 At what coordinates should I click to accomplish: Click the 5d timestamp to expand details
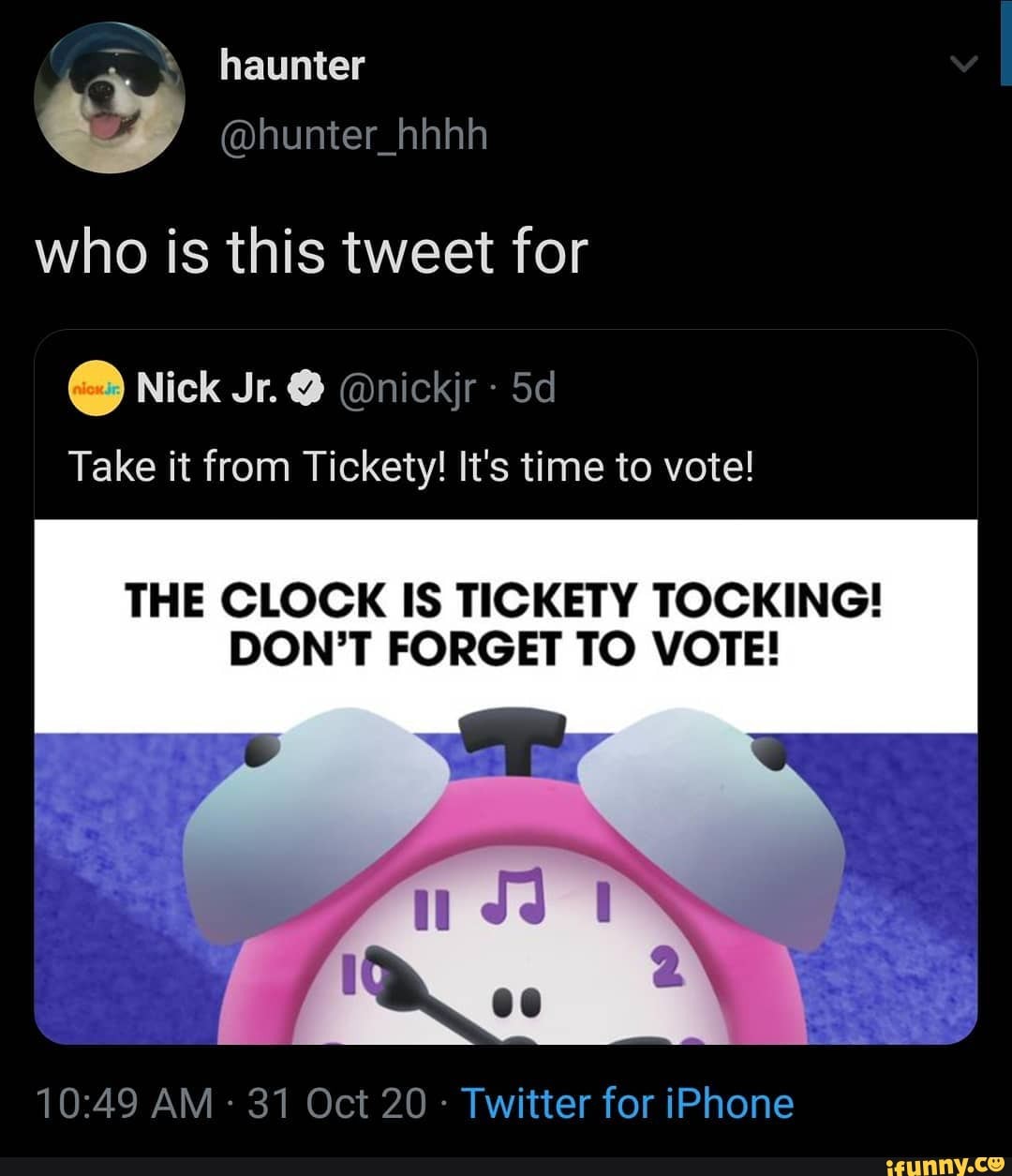[532, 388]
